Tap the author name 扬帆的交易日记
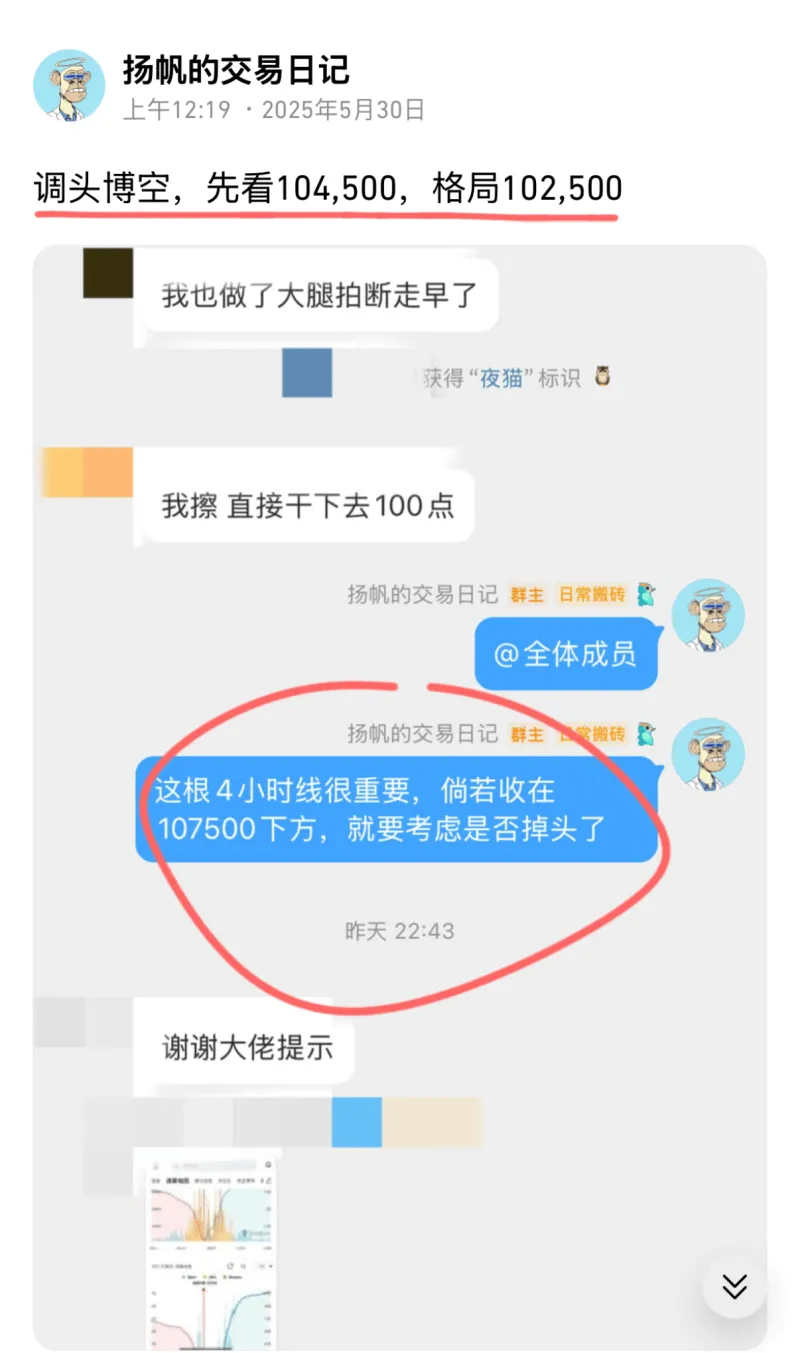Screen dimensions: 800x1353 (x=236, y=70)
